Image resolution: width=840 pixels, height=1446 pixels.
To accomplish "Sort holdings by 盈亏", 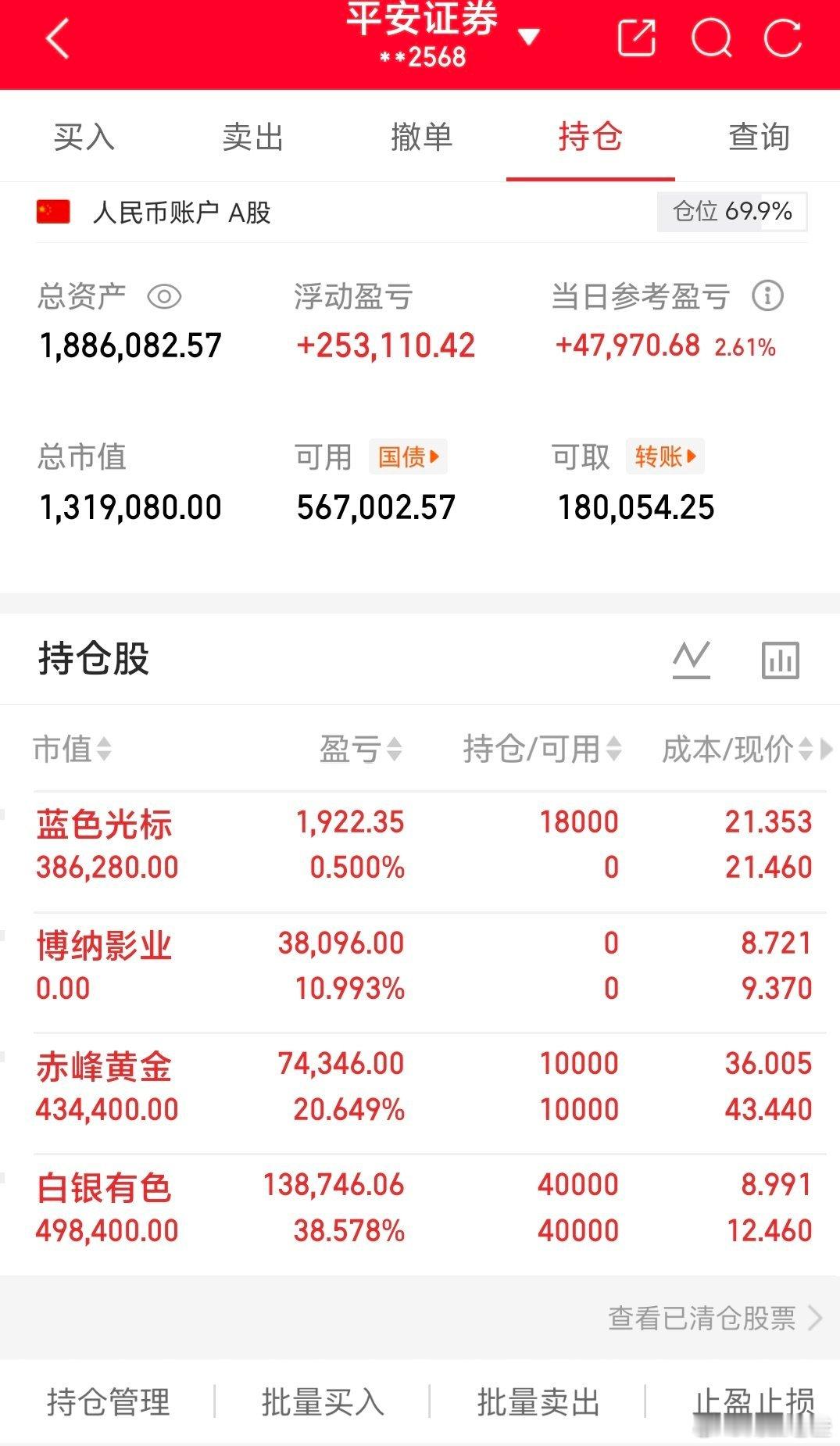I will pyautogui.click(x=360, y=749).
